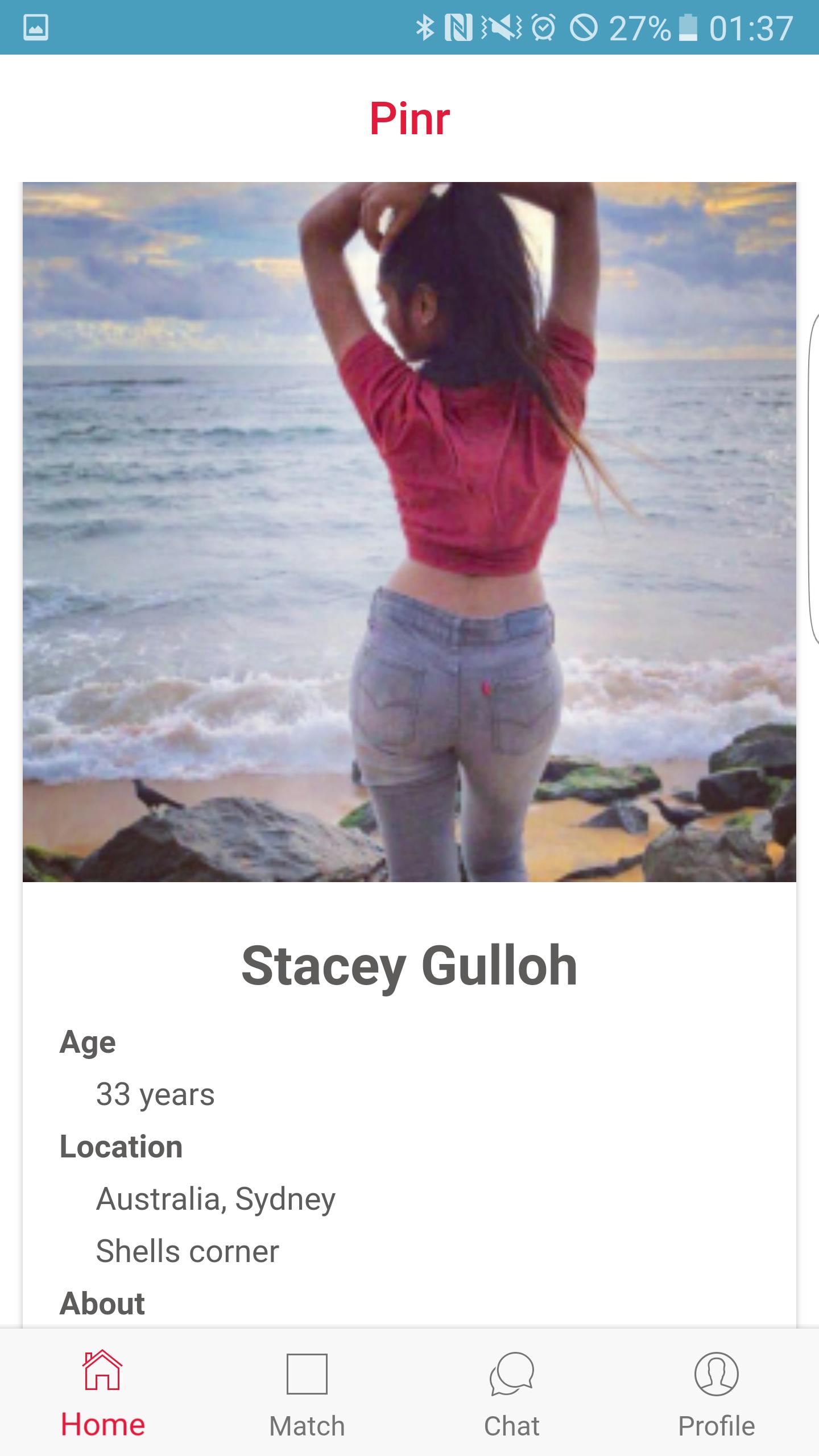The image size is (819, 1456).
Task: Open Stacey Gulloh's profile photo
Action: pos(409,532)
